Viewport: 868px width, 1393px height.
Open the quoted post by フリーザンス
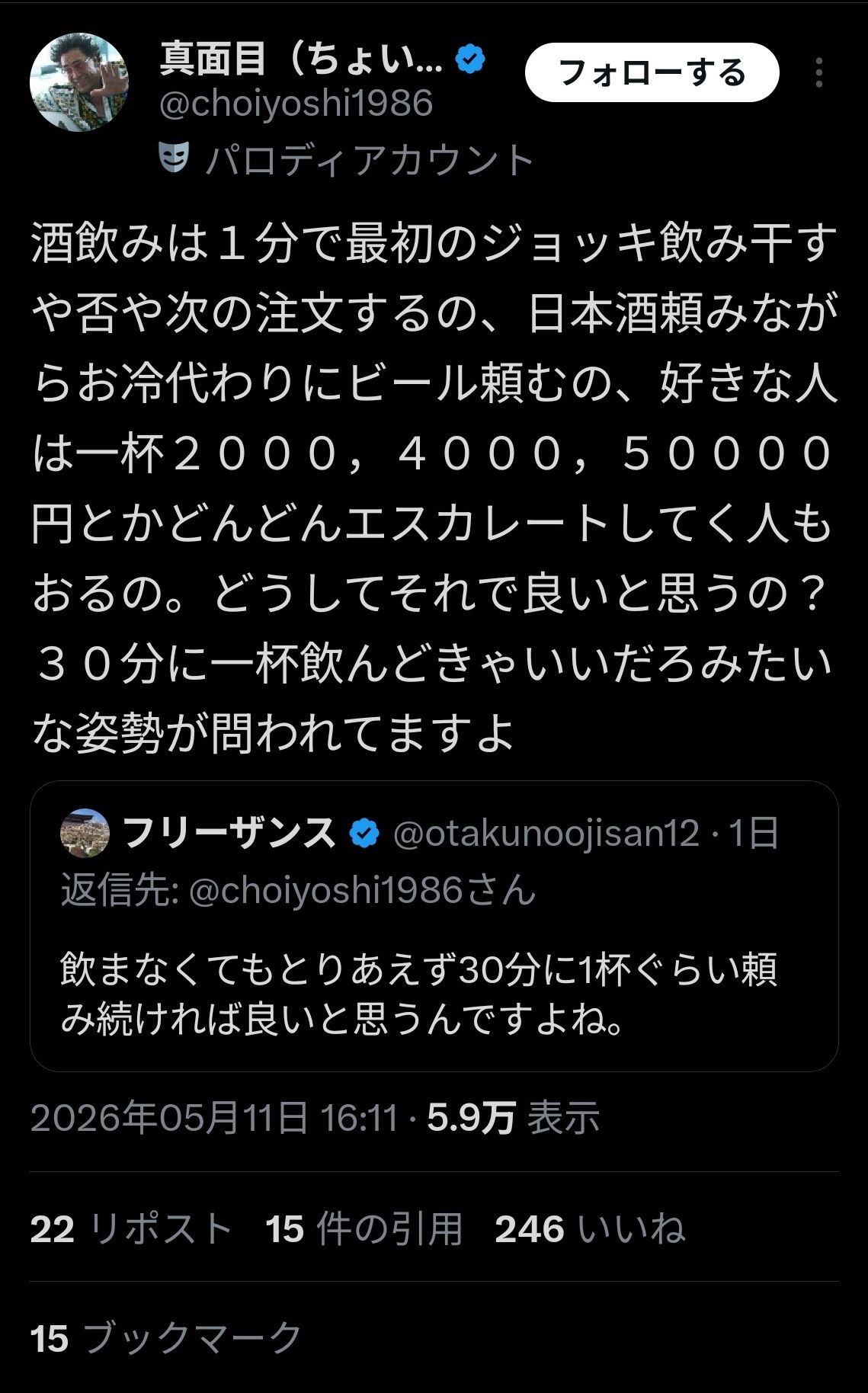coord(434,926)
